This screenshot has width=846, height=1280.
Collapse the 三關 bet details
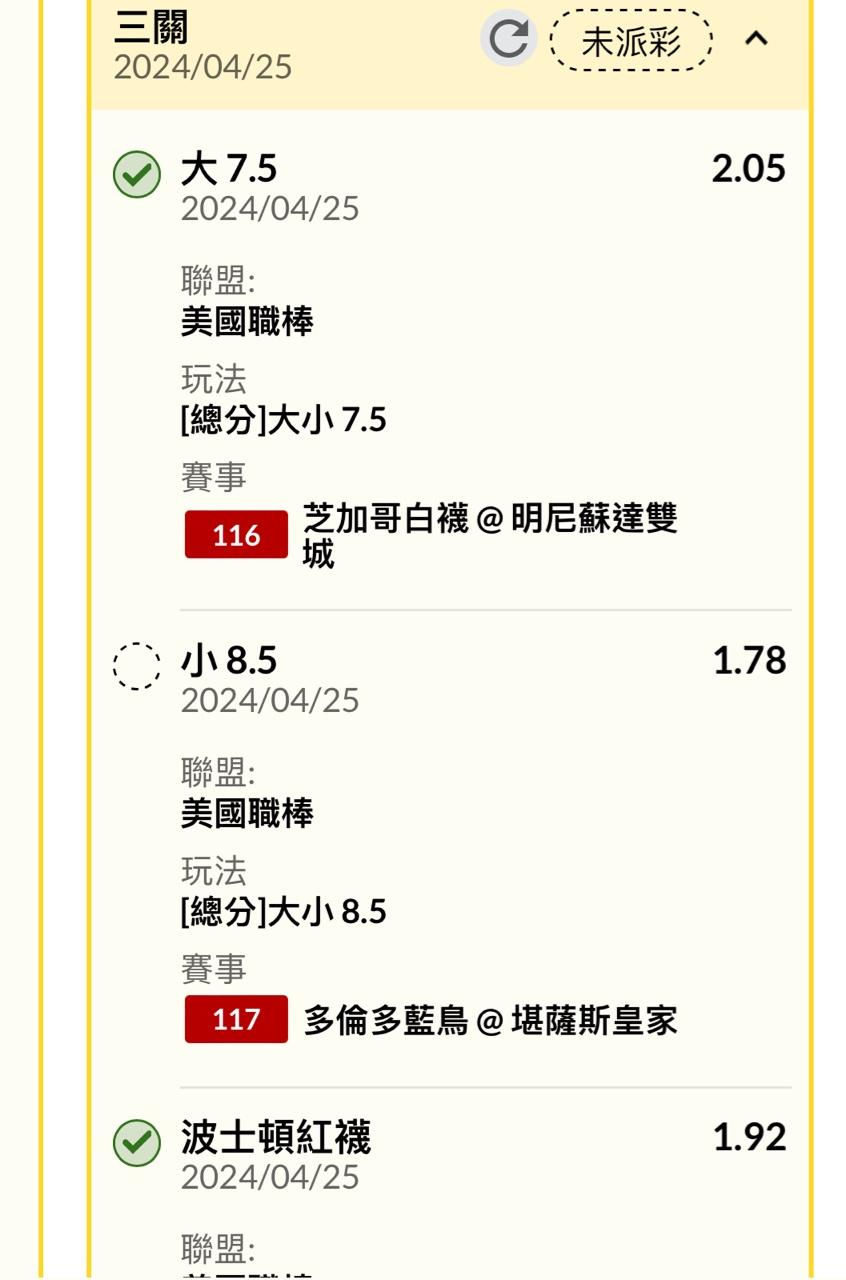[757, 39]
